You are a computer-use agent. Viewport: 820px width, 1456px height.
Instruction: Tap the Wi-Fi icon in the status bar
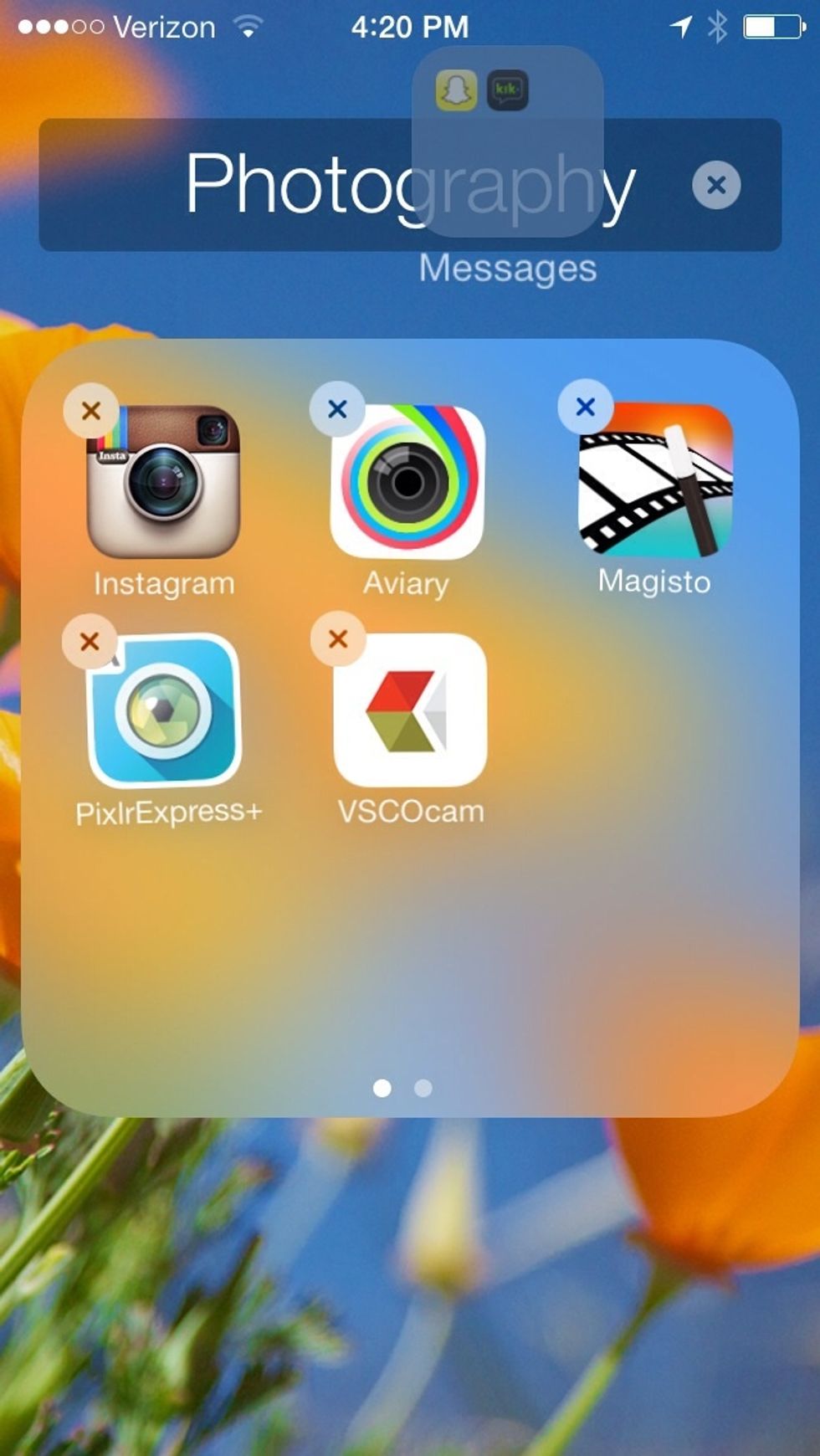coord(247,27)
